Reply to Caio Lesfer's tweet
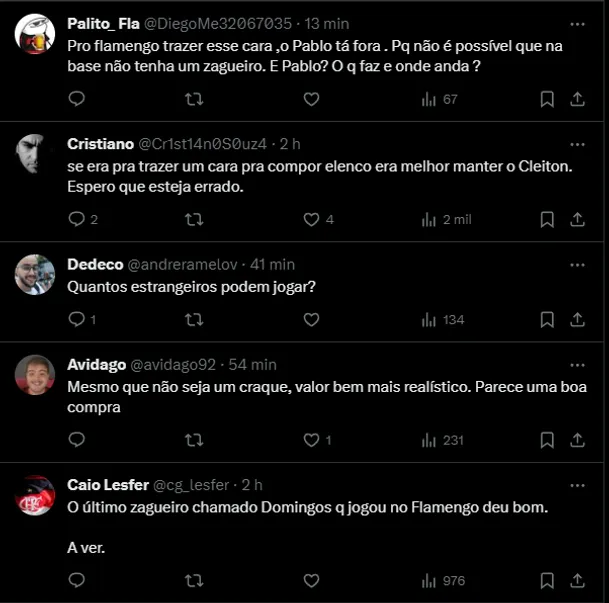609x603 pixels. 77,580
